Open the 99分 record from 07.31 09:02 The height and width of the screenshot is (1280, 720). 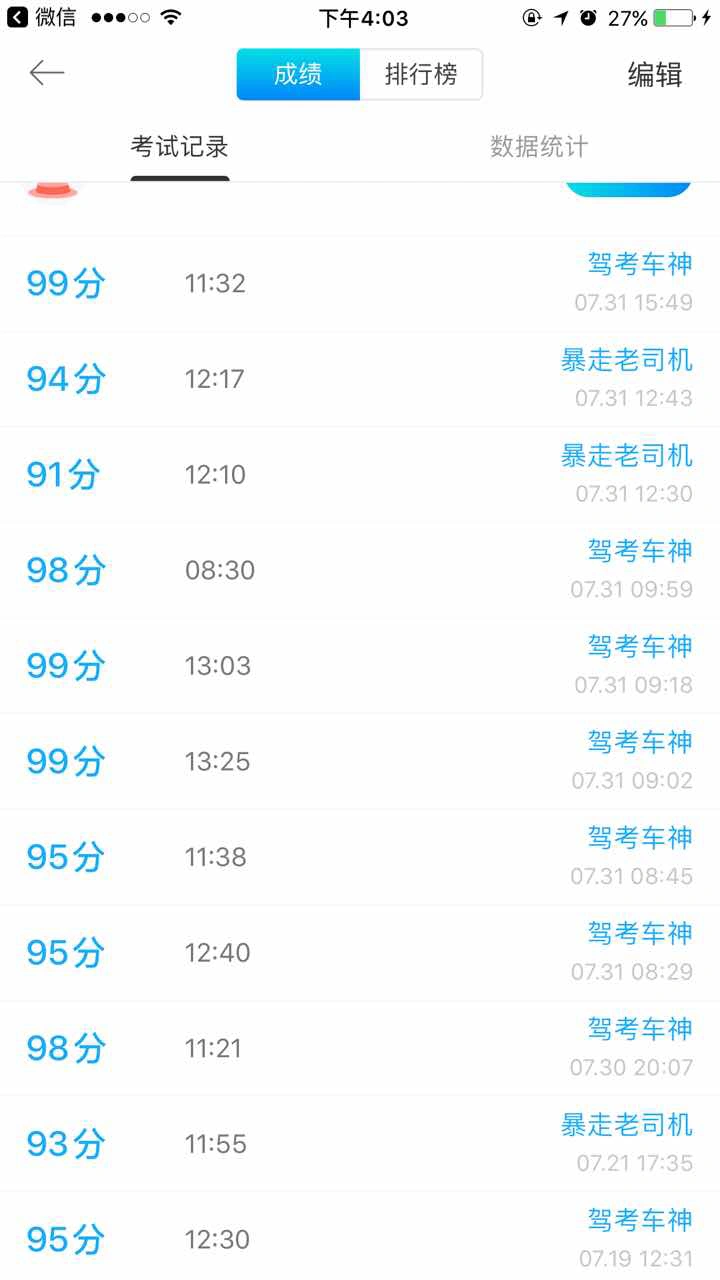pyautogui.click(x=360, y=762)
